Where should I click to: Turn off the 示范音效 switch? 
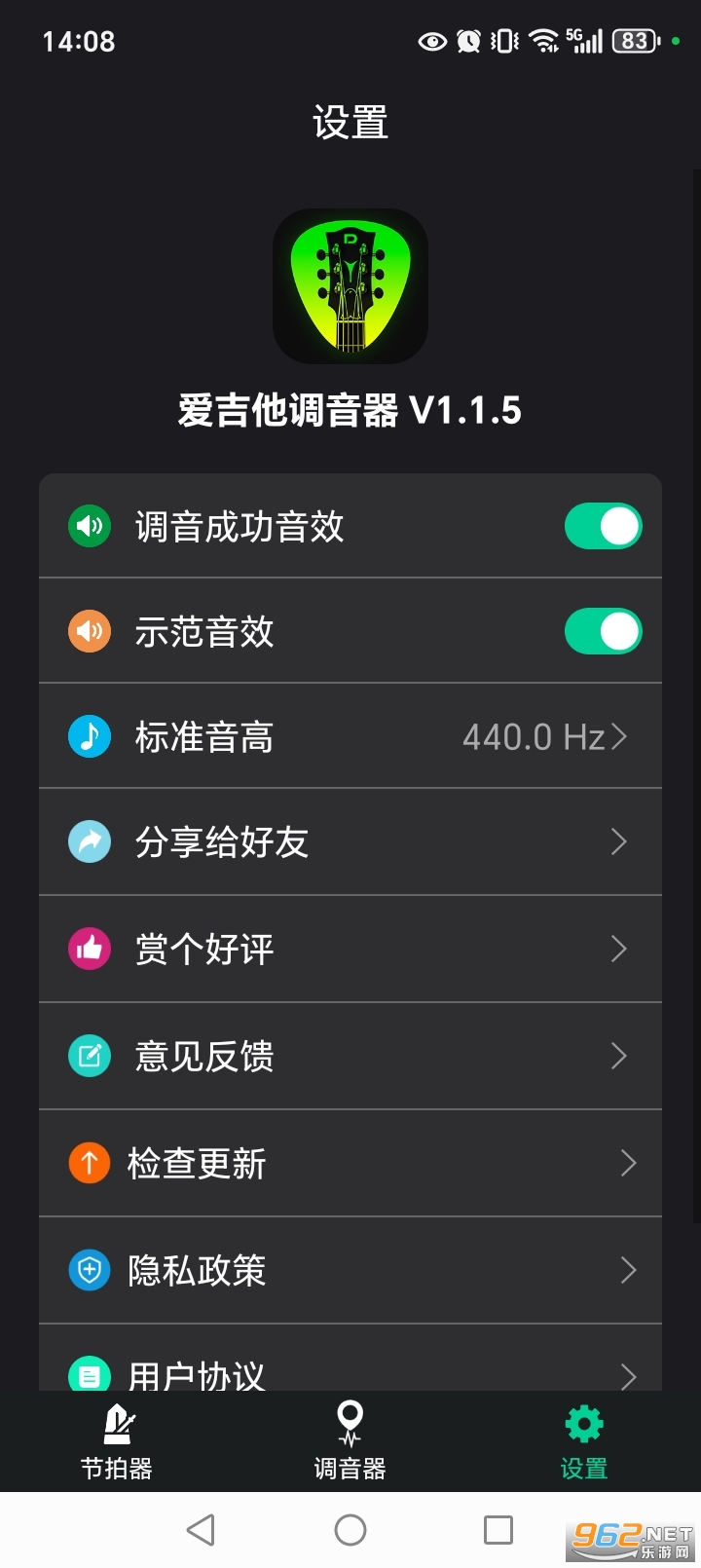click(603, 631)
